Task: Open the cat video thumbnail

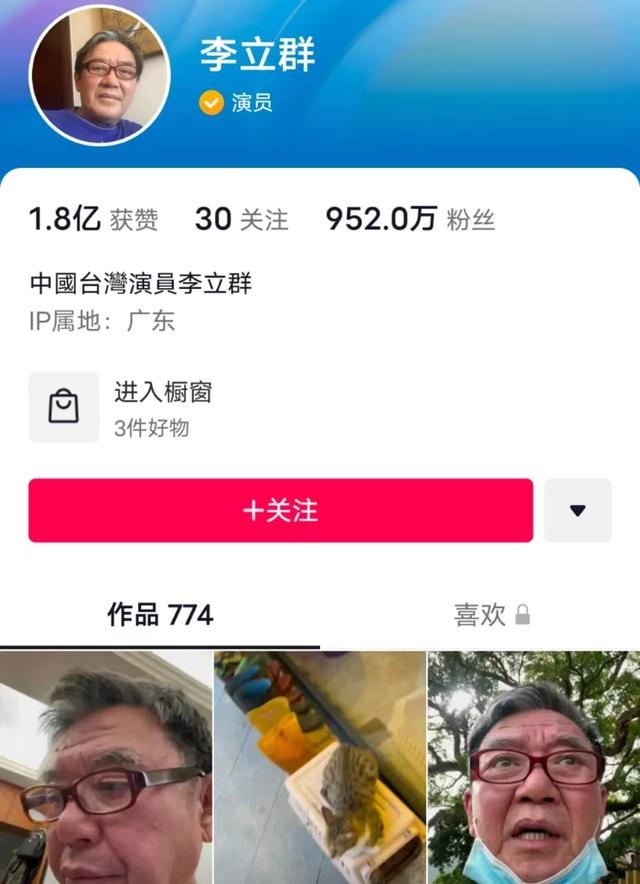Action: tap(320, 767)
